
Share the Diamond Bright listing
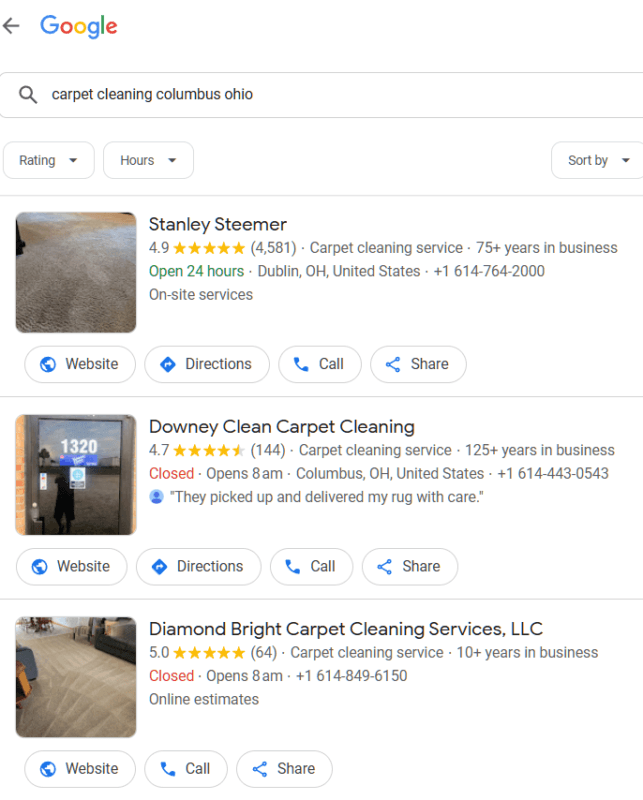coord(284,768)
